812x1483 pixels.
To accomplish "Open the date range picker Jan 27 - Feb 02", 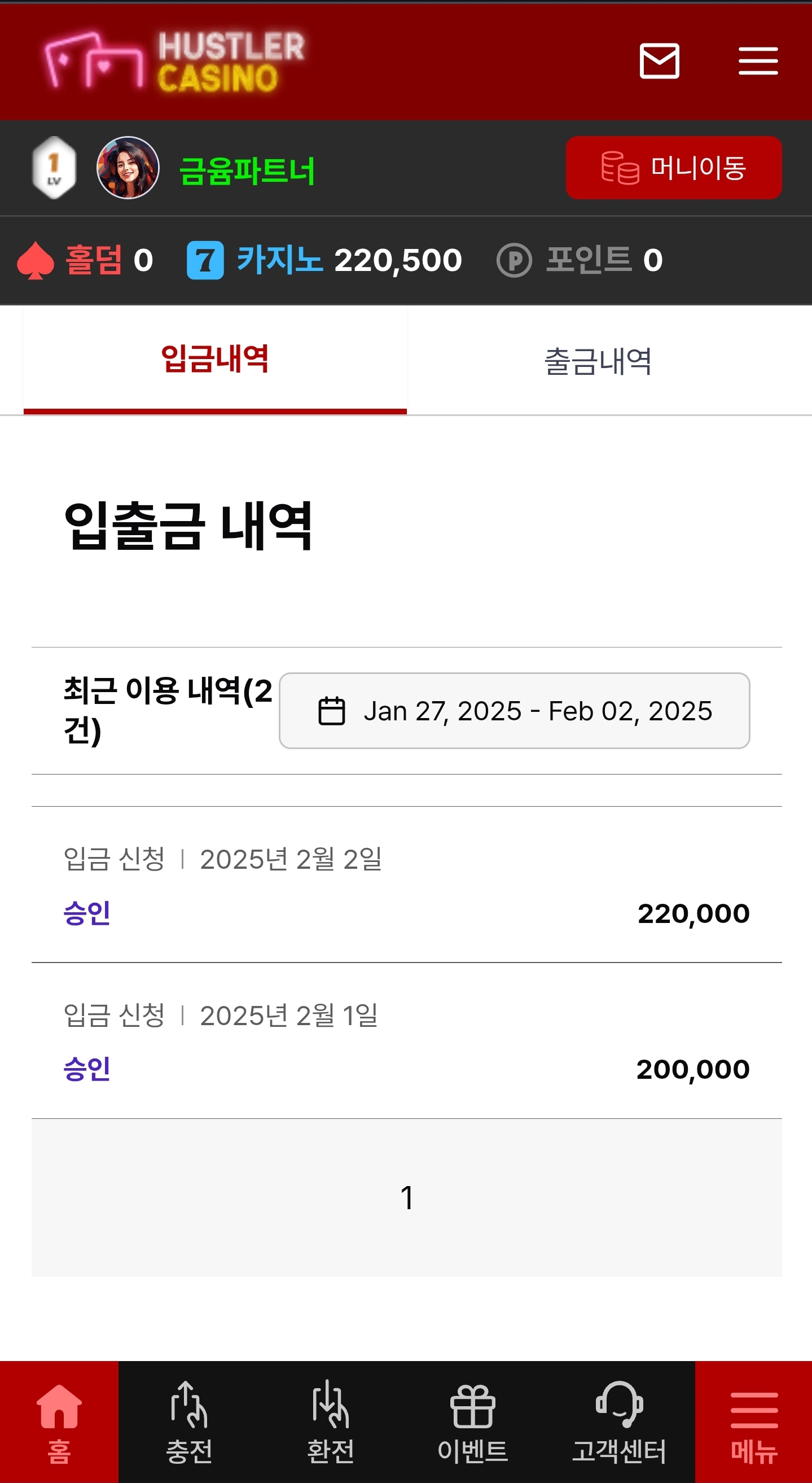I will (x=515, y=710).
